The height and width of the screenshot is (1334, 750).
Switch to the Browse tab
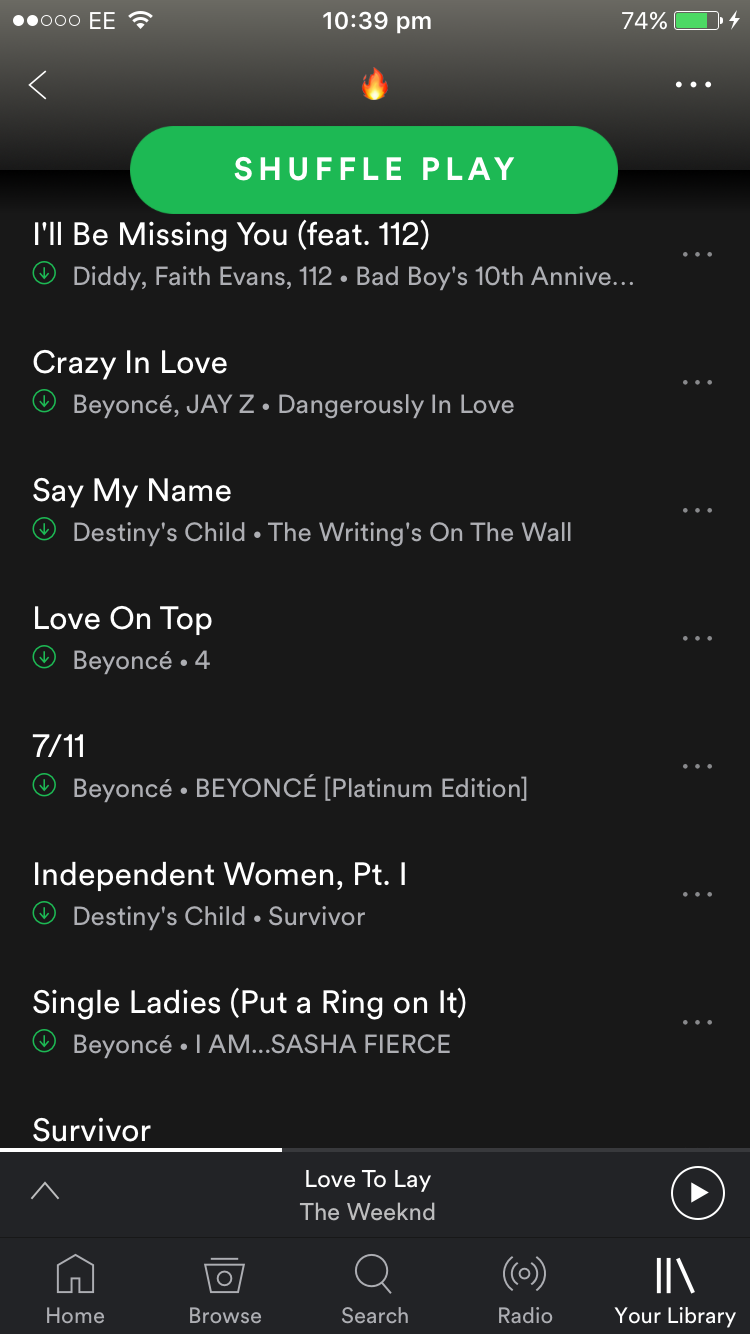pyautogui.click(x=225, y=1290)
